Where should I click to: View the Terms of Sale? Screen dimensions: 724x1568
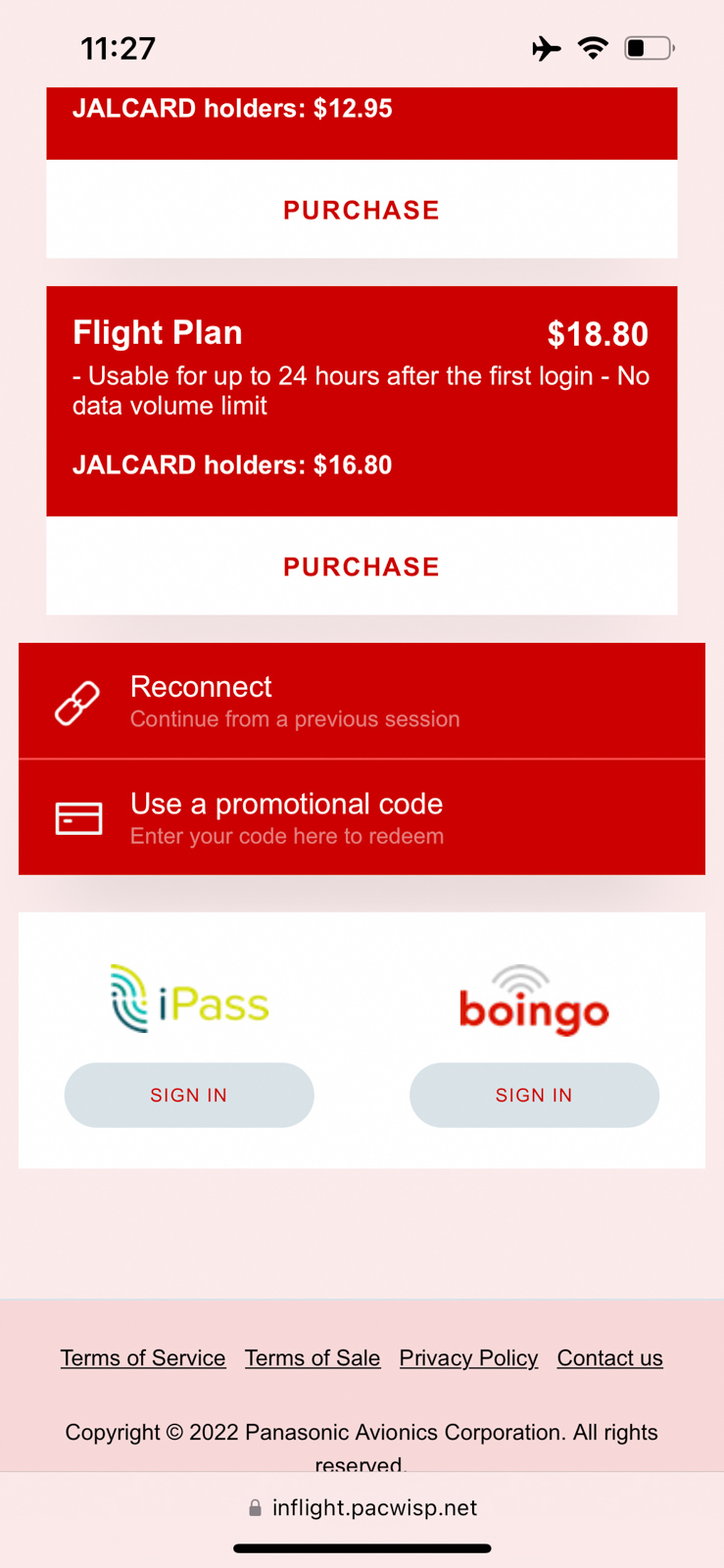coord(313,1357)
